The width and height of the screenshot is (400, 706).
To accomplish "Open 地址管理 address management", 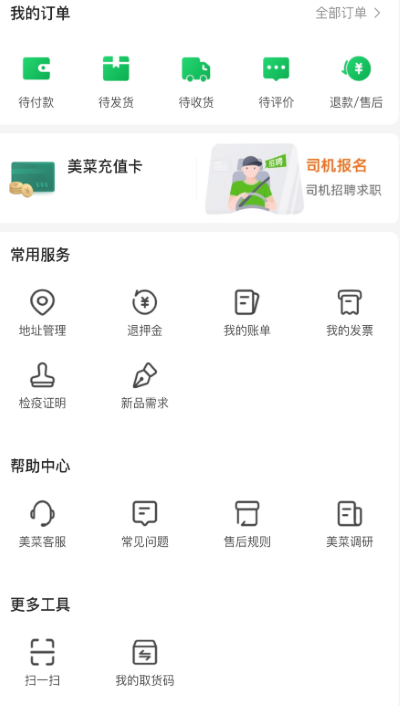I will coord(42,313).
